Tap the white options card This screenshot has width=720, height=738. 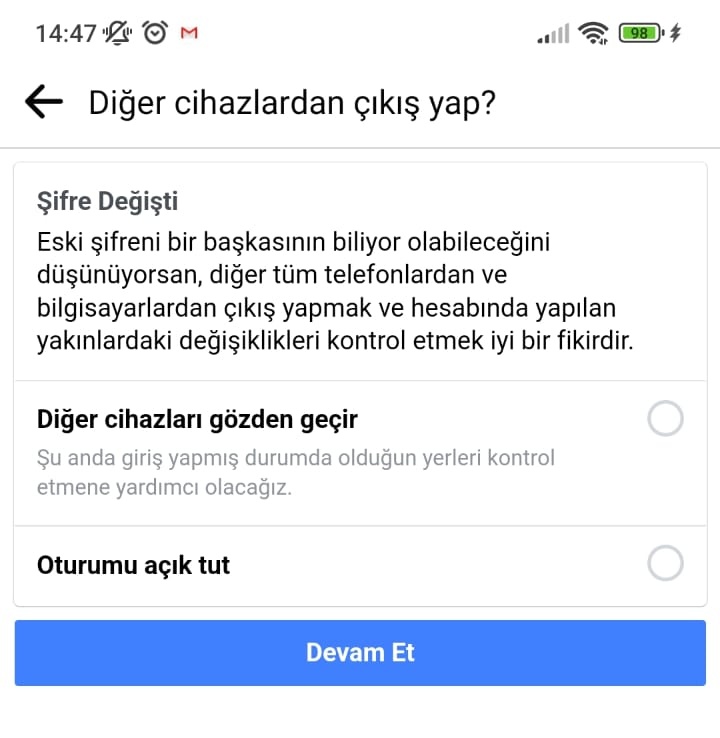(x=360, y=380)
